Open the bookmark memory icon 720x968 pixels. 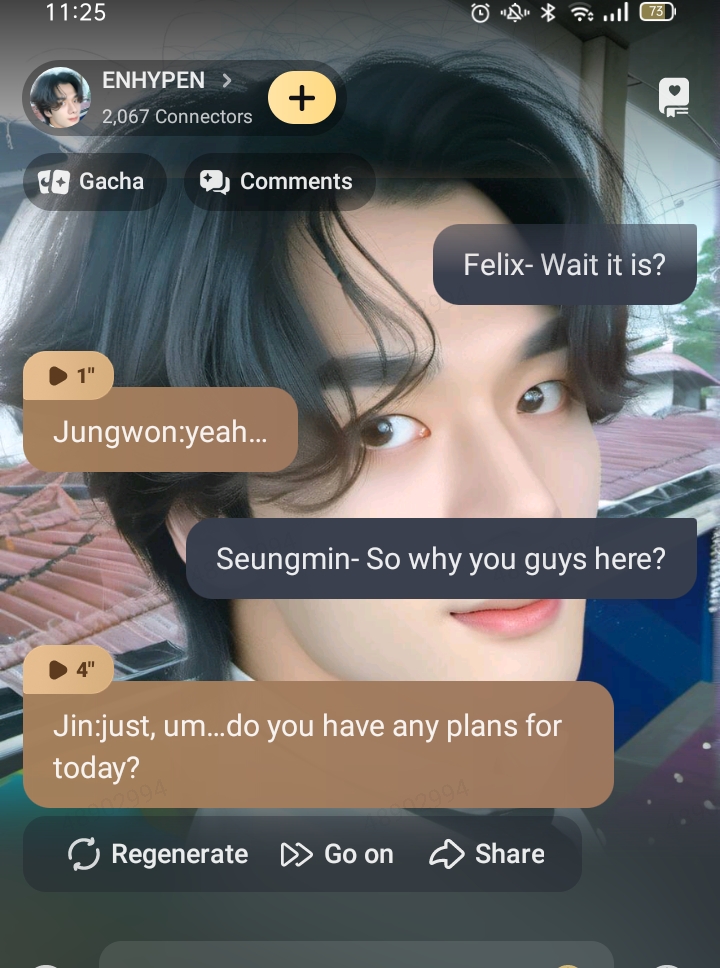tap(674, 98)
